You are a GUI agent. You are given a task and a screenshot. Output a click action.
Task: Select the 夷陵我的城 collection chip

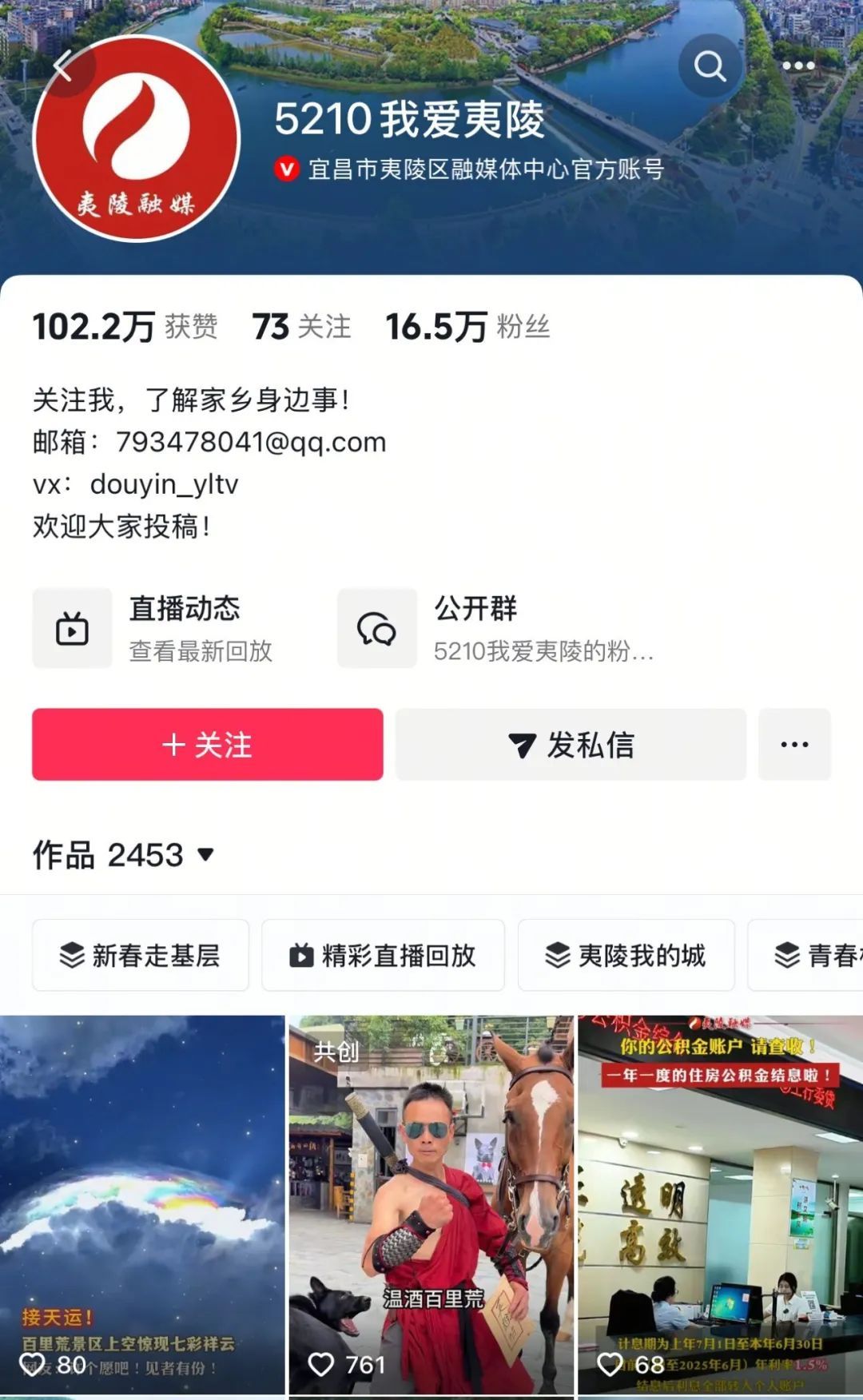point(626,956)
